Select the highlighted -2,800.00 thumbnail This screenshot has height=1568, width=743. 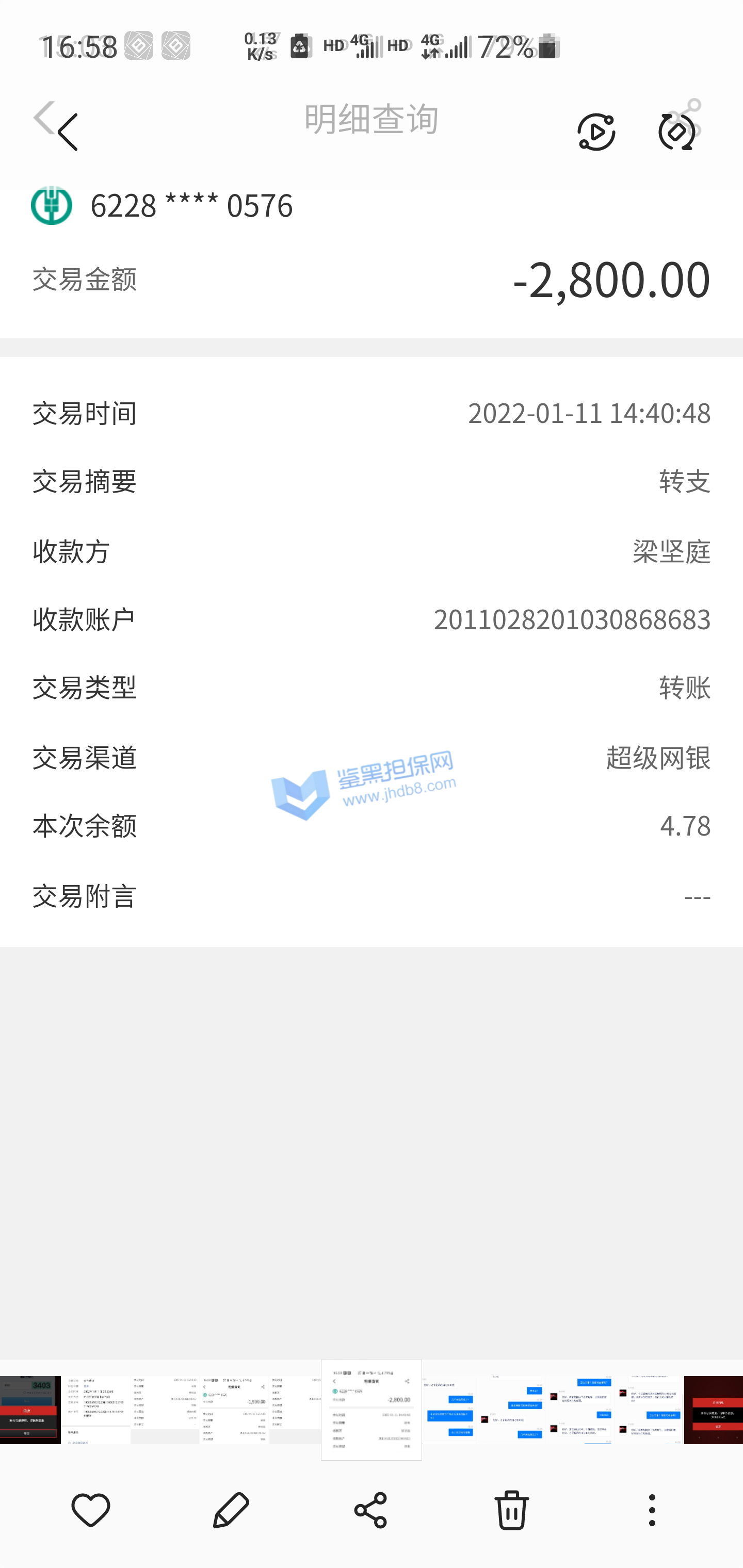[x=371, y=1410]
